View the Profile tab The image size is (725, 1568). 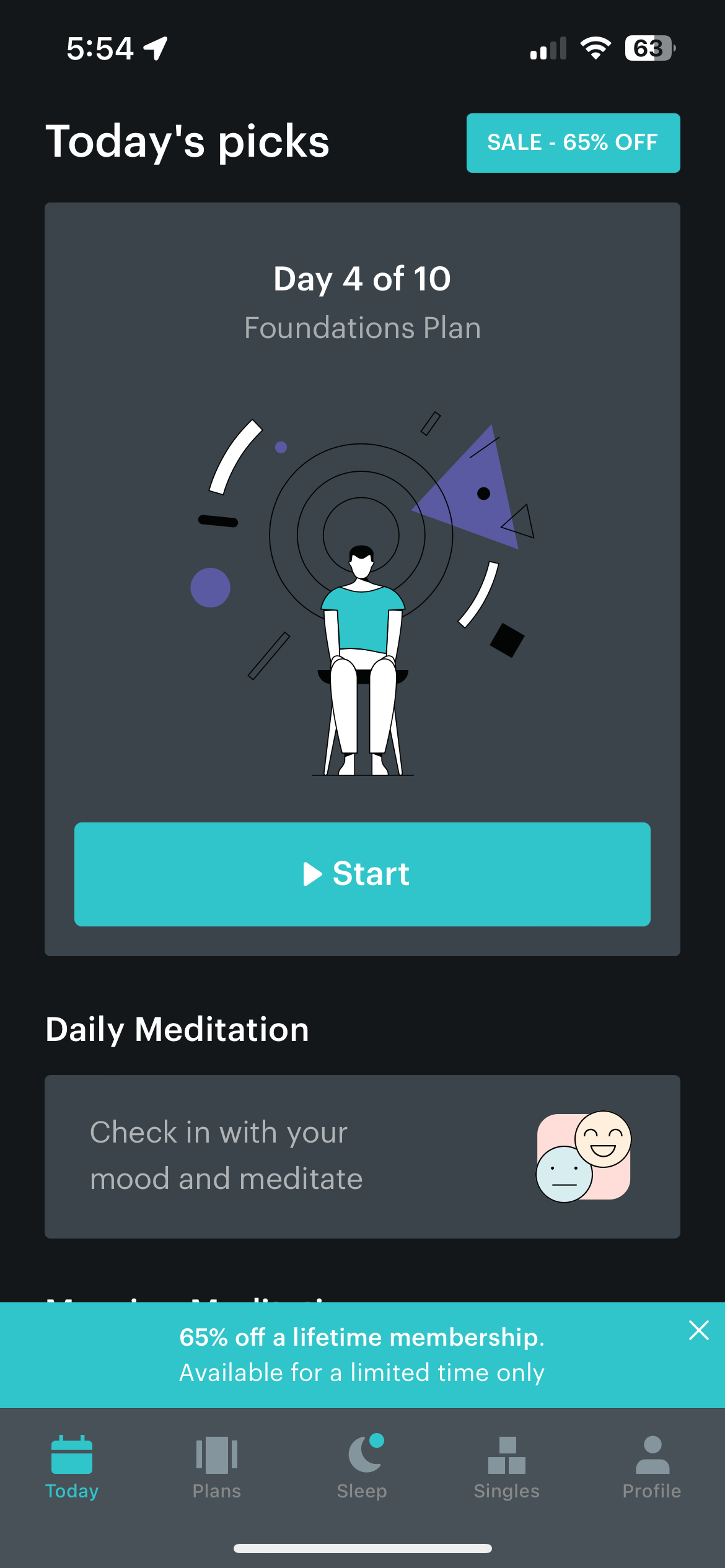(x=652, y=1467)
